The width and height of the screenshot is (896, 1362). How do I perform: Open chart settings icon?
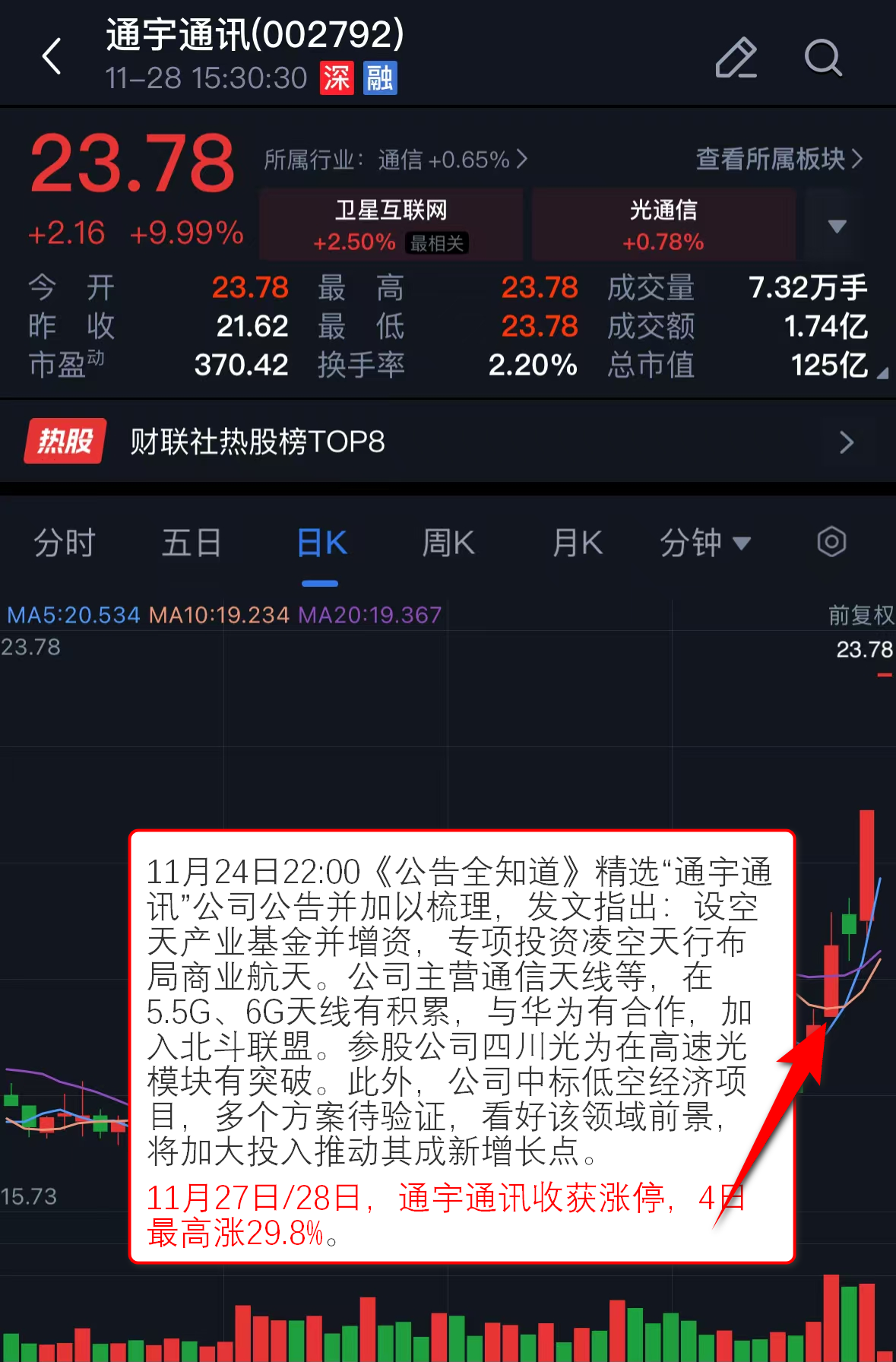(831, 543)
